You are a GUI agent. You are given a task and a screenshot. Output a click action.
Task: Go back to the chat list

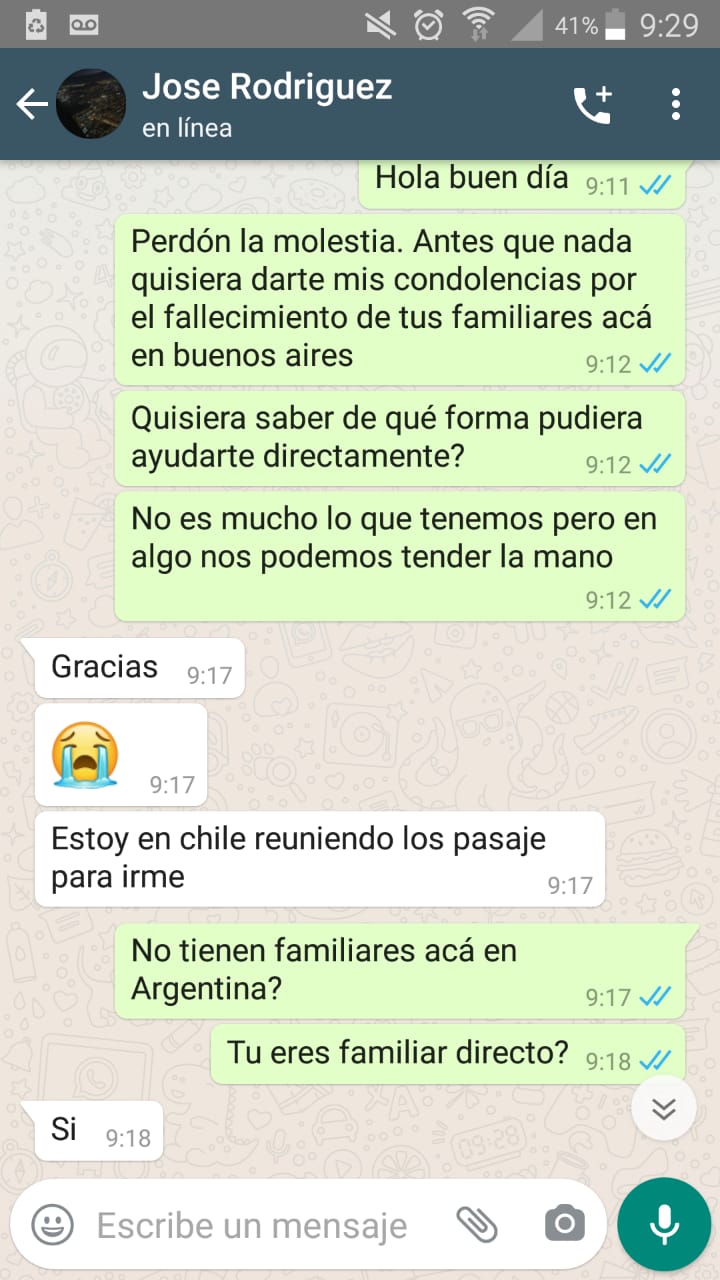tap(32, 104)
